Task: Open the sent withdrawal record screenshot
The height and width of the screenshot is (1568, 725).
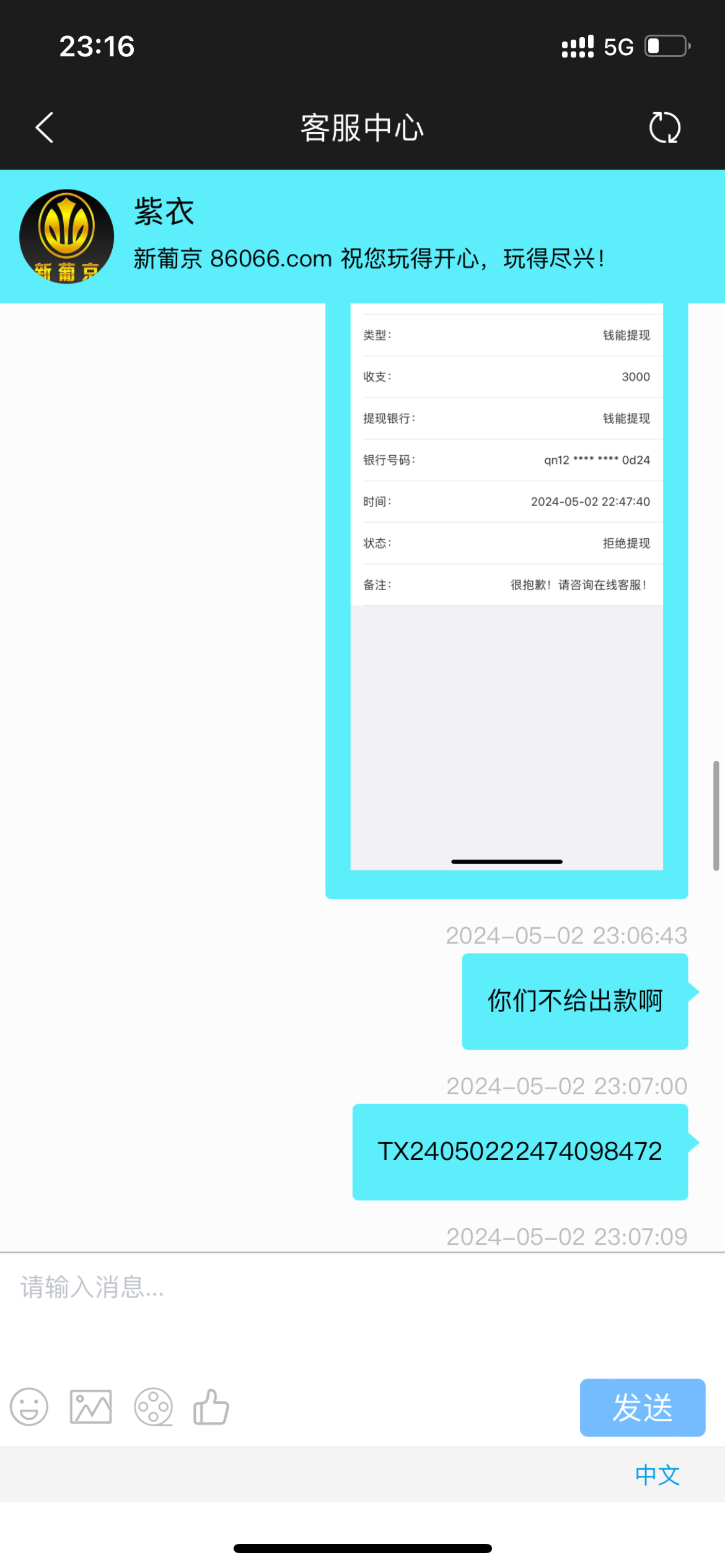Action: (x=506, y=588)
